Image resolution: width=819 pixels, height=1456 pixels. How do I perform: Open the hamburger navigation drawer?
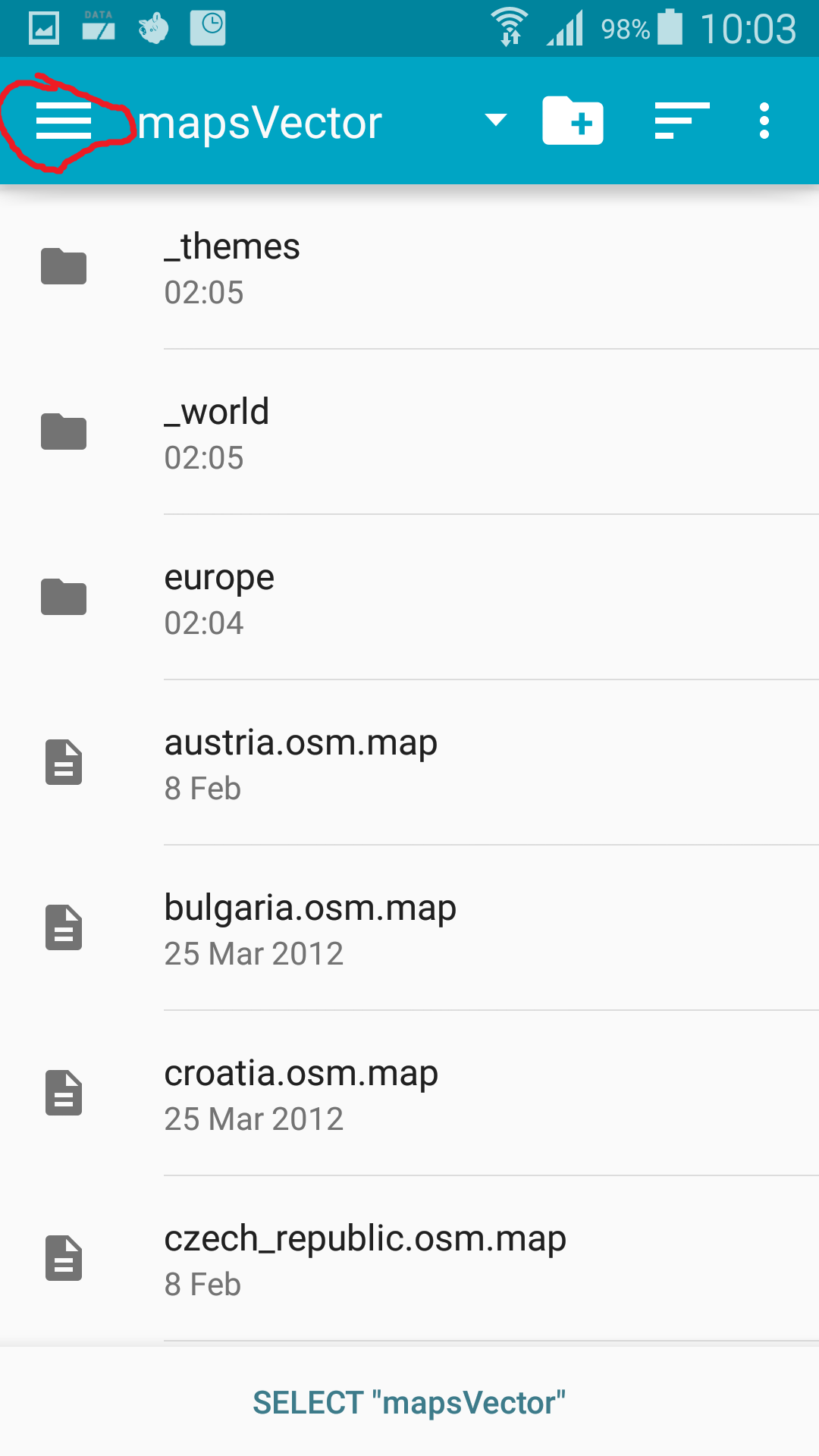pos(64,121)
